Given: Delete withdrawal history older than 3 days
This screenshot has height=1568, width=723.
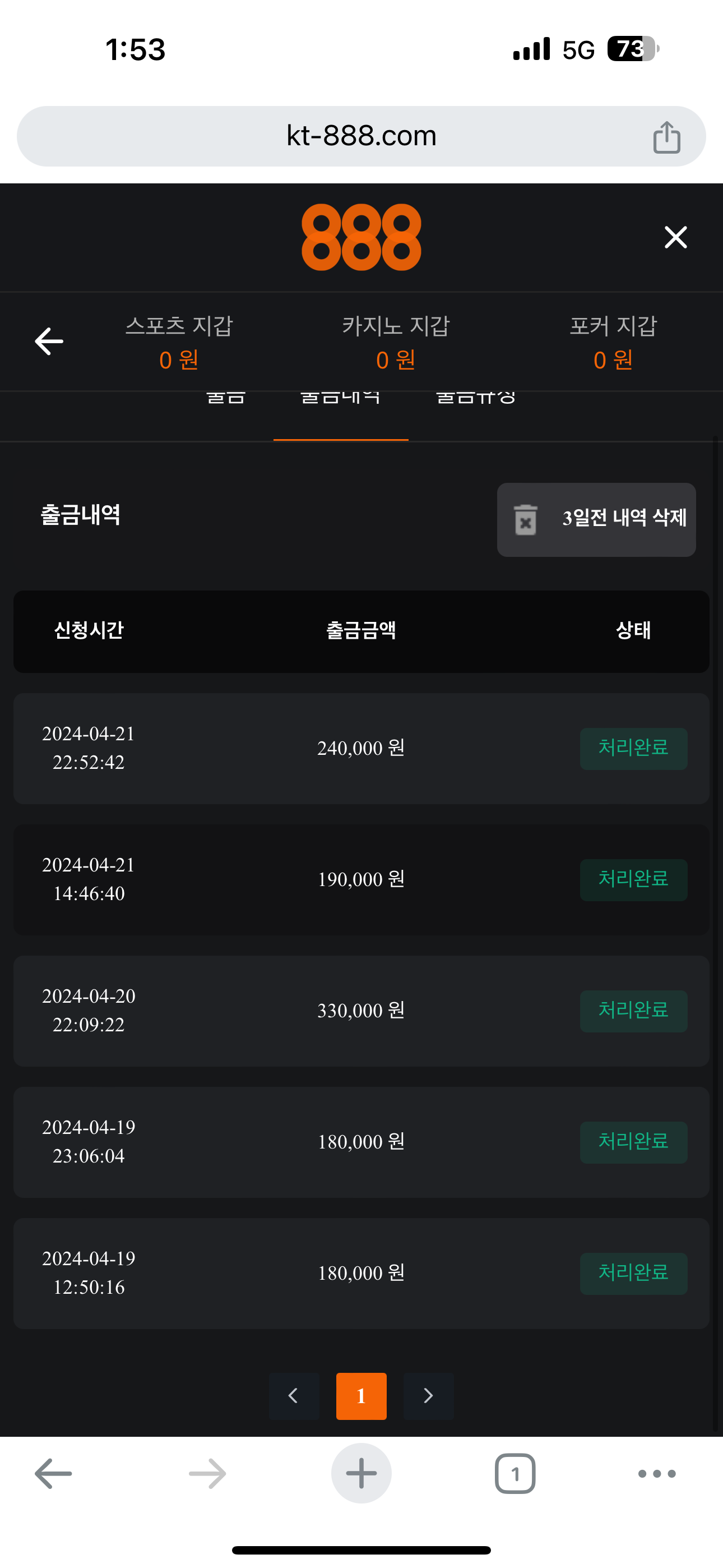Looking at the screenshot, I should pyautogui.click(x=596, y=519).
